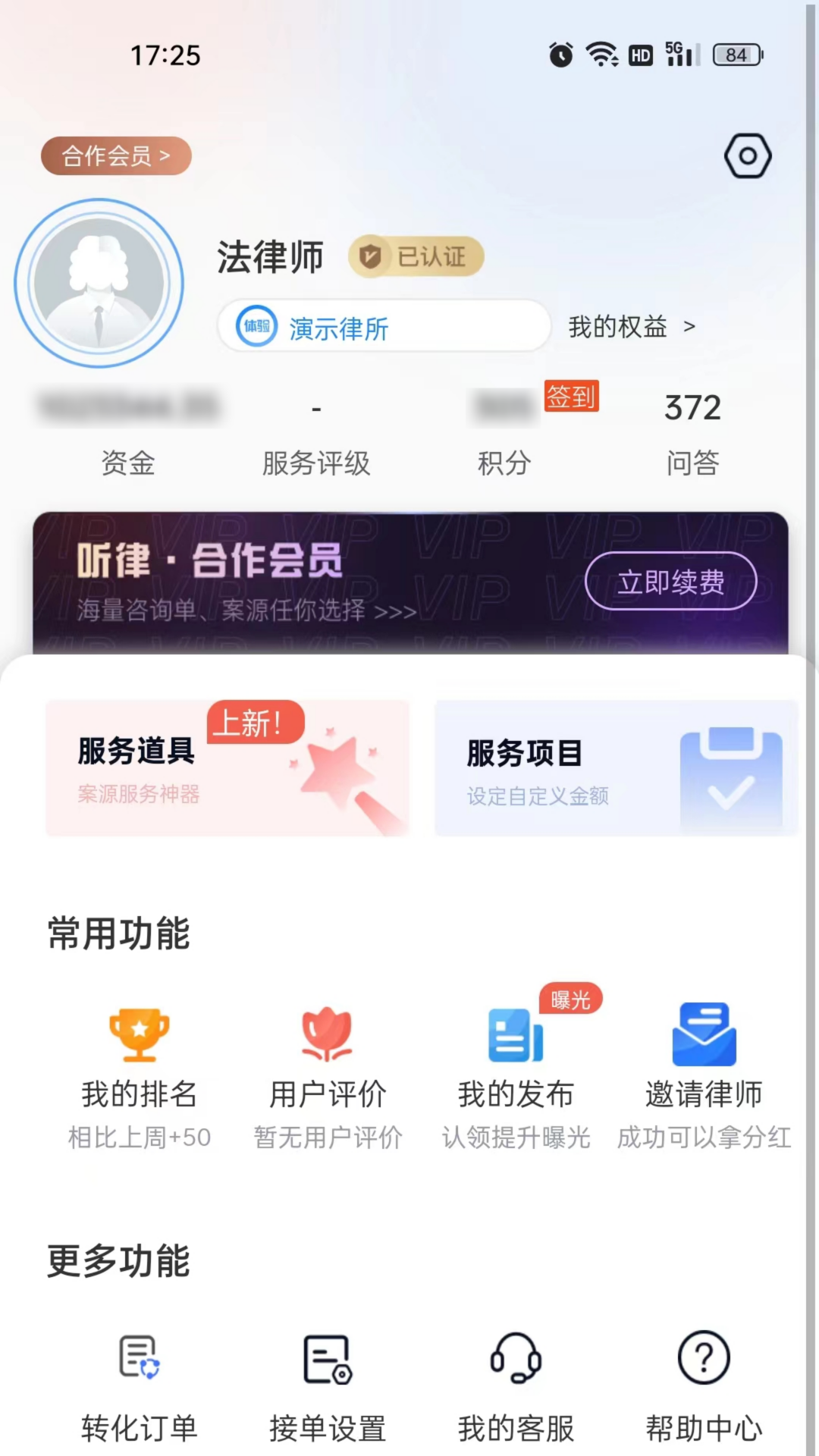This screenshot has height=1456, width=819.
Task: Tap the 体验 badge beside 演示律所
Action: [256, 326]
